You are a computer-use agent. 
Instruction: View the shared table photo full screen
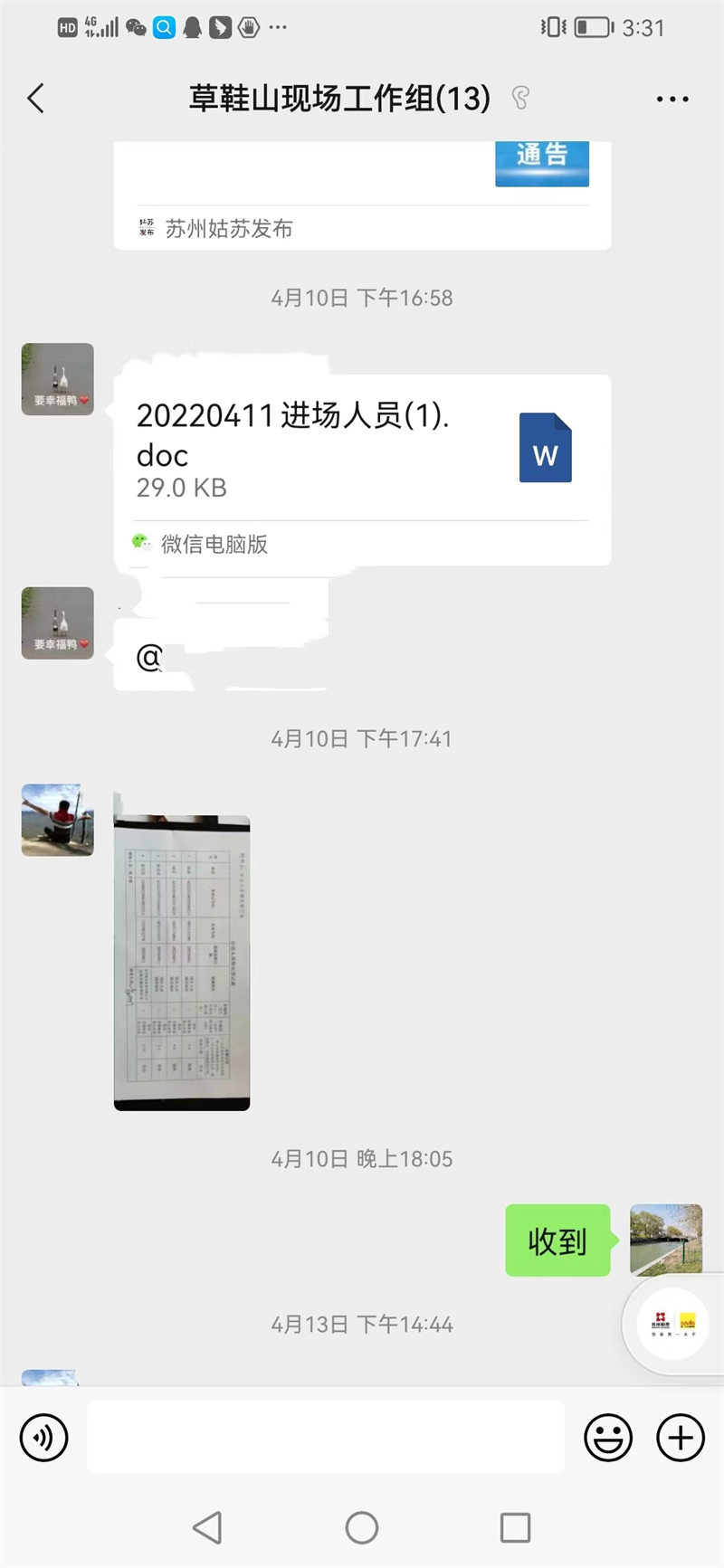coord(182,962)
